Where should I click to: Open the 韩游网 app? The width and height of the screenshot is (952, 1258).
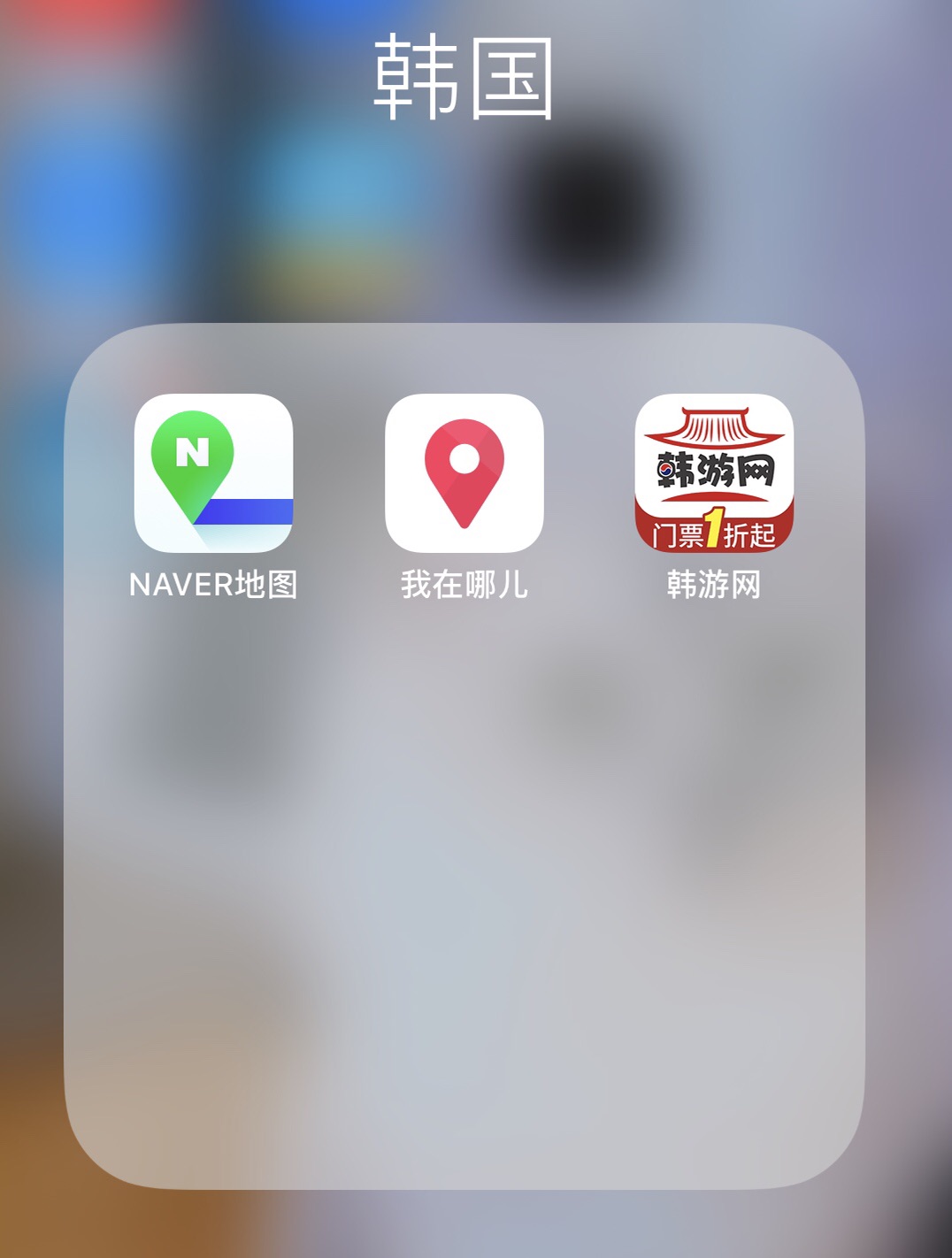(714, 472)
